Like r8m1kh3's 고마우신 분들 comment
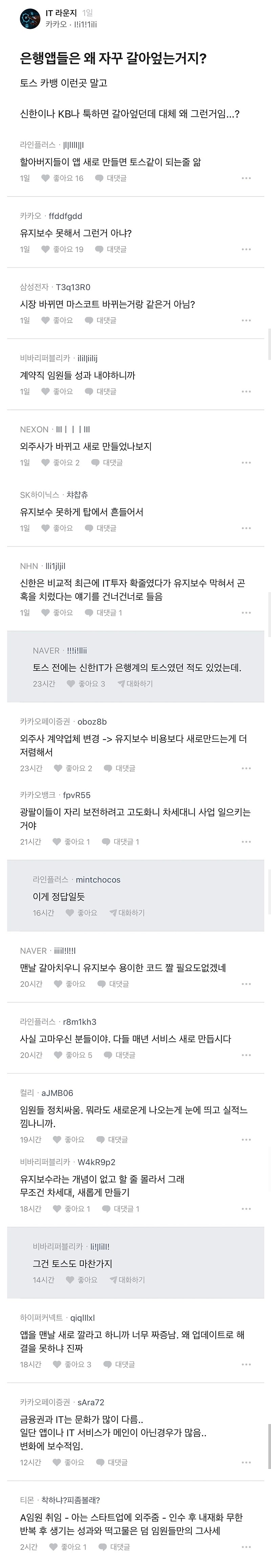Viewport: 271px width, 1568px height. pyautogui.click(x=72, y=1055)
